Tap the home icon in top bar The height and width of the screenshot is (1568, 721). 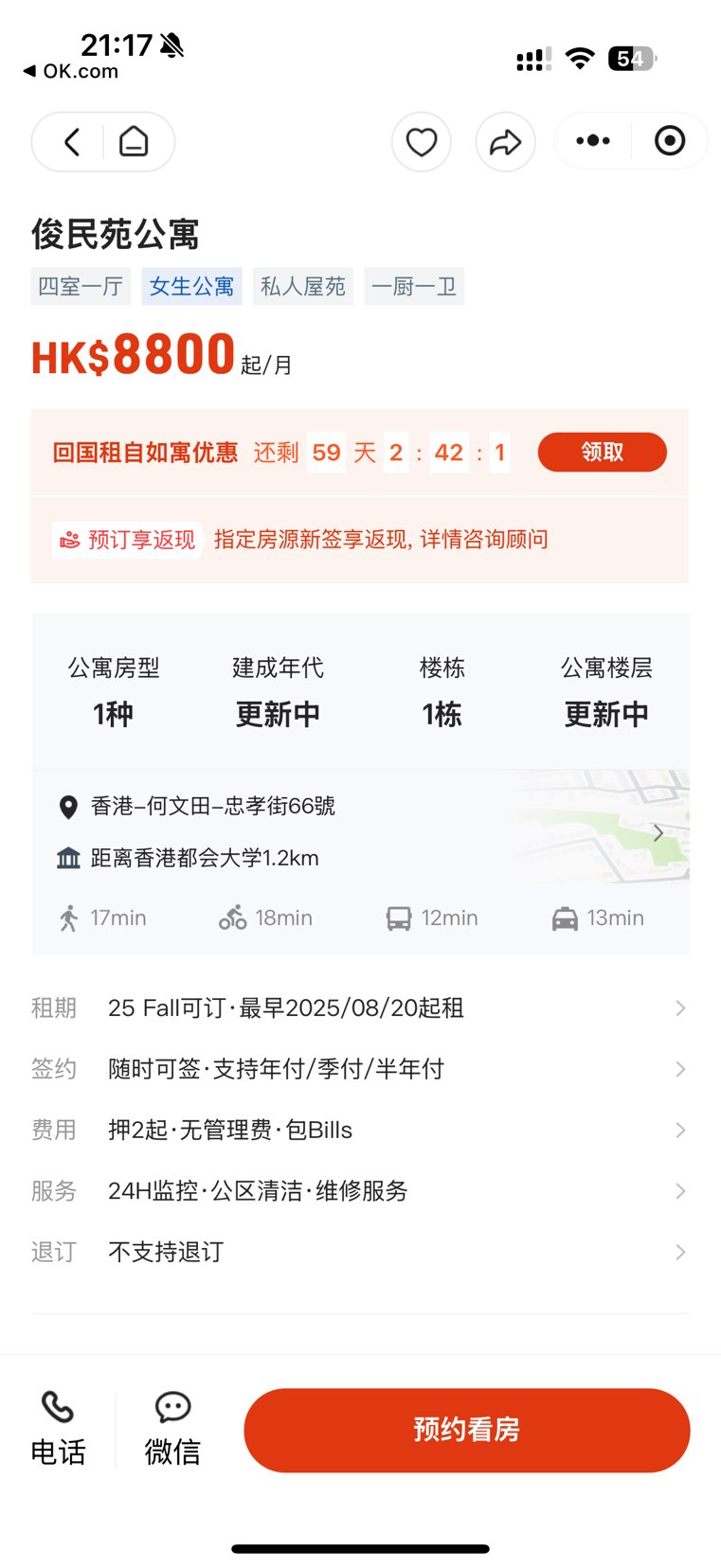click(x=134, y=142)
